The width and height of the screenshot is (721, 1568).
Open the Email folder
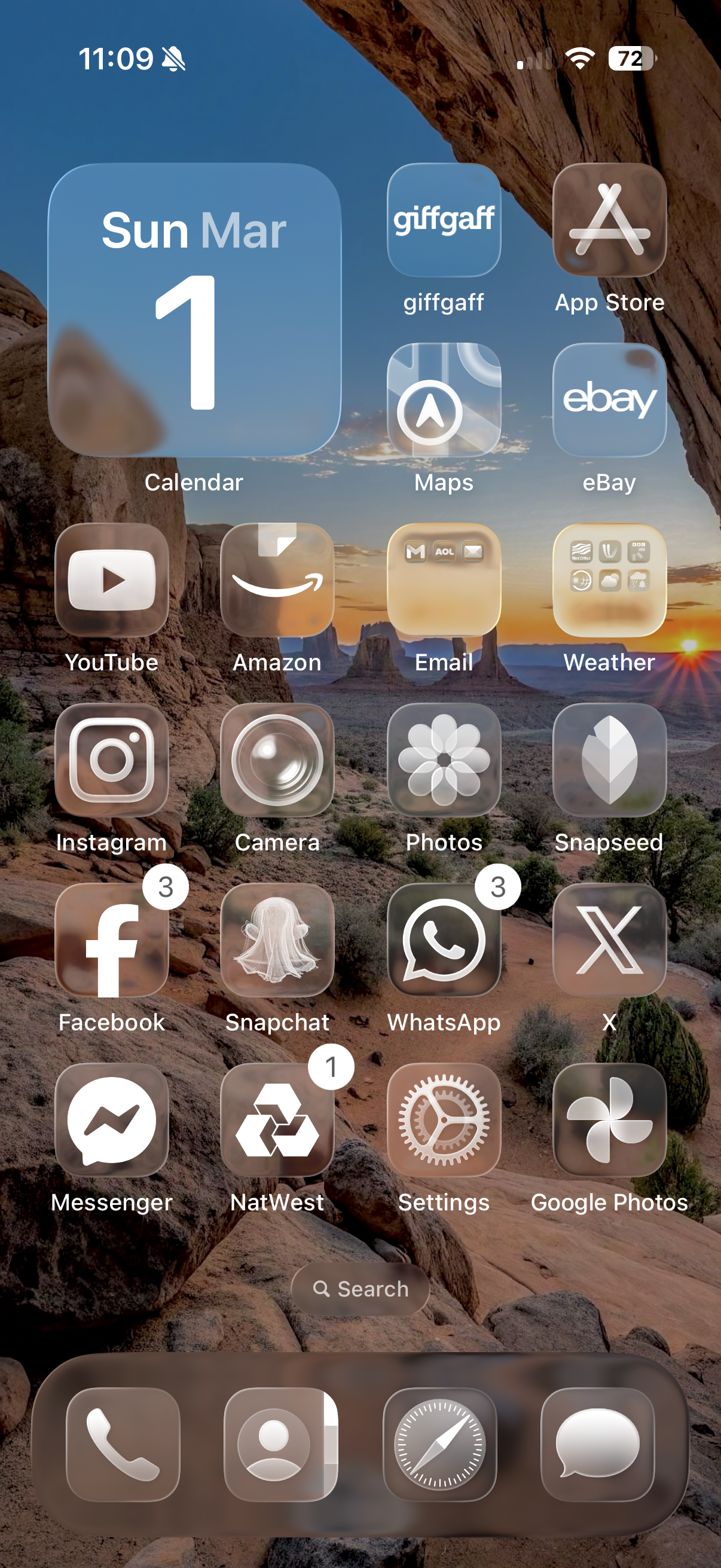pyautogui.click(x=444, y=580)
